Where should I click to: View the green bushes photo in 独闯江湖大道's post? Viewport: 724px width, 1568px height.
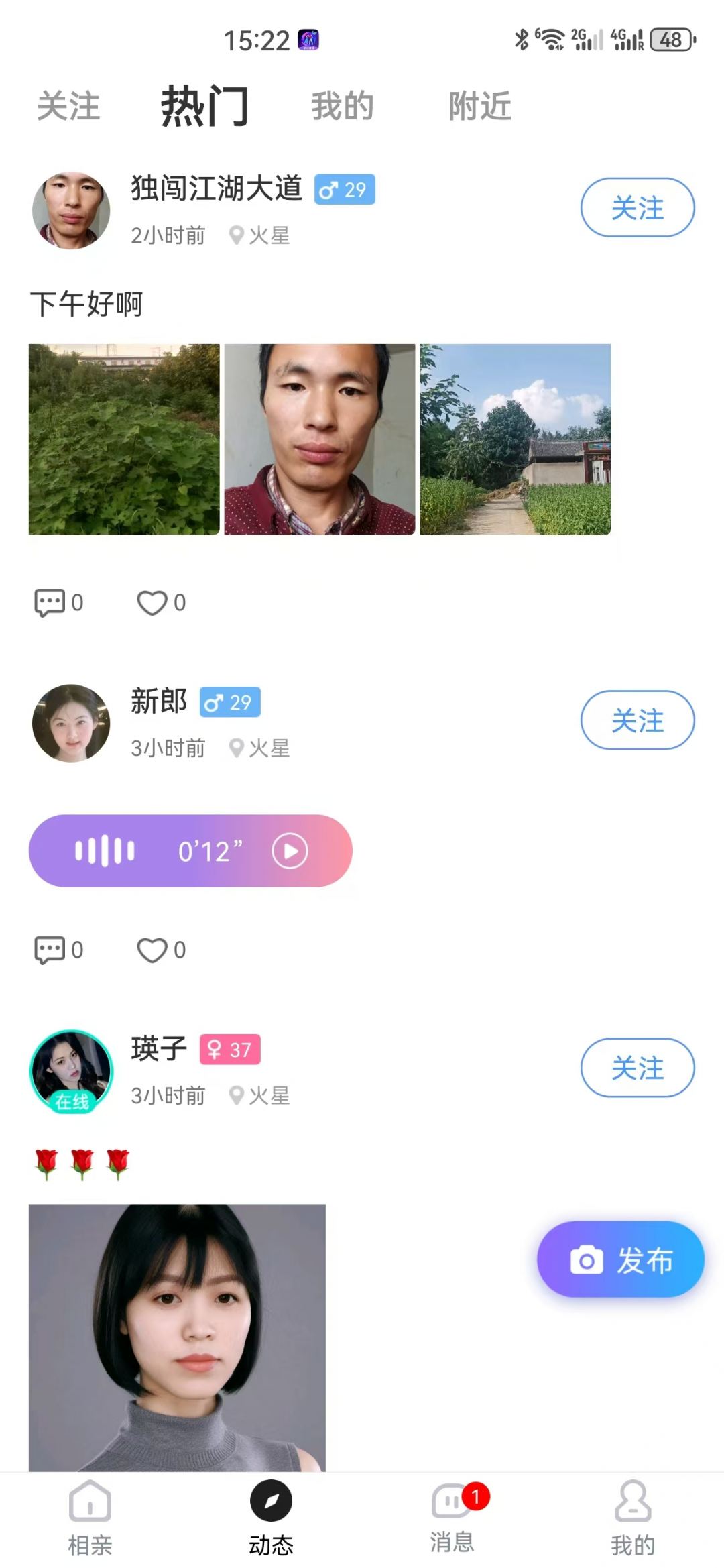tap(124, 439)
